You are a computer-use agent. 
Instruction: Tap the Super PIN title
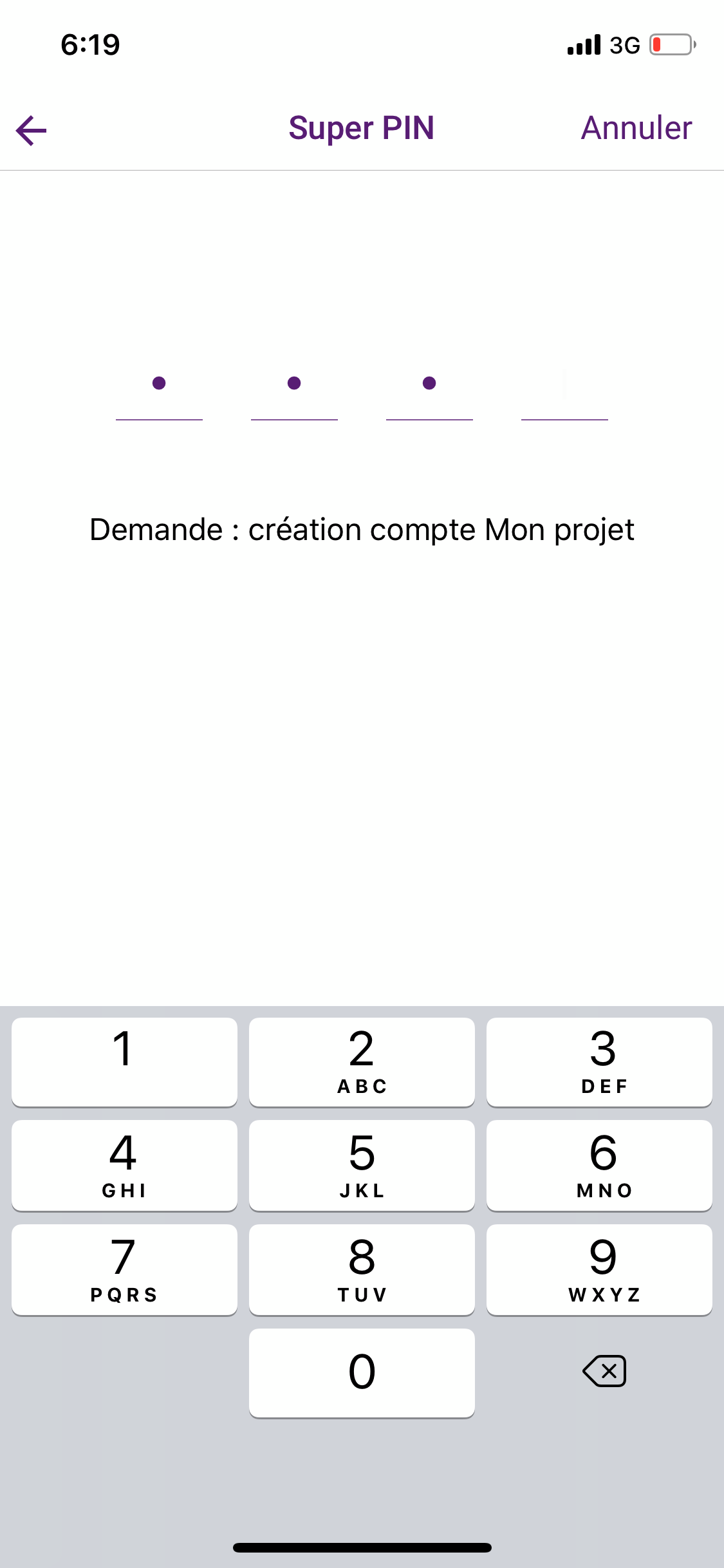pos(362,128)
